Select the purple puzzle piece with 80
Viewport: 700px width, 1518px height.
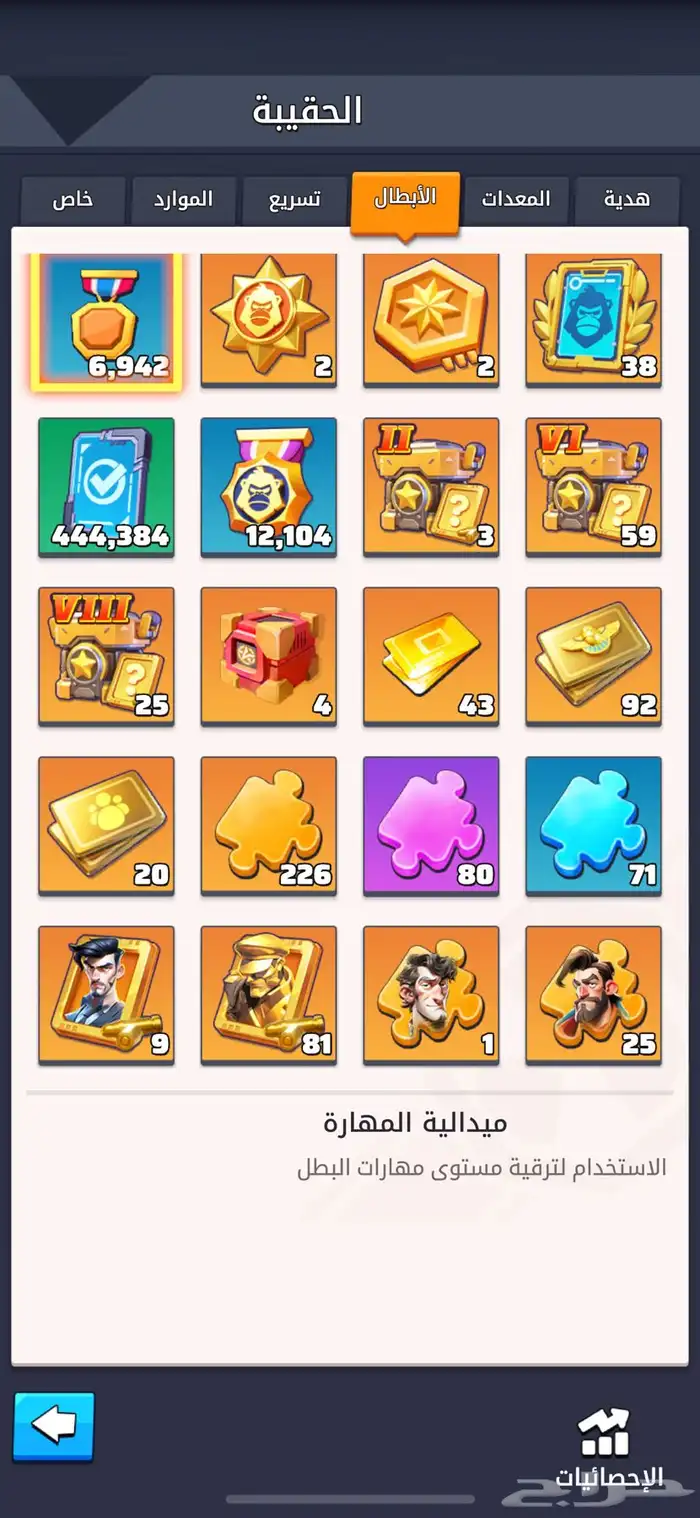tap(431, 825)
